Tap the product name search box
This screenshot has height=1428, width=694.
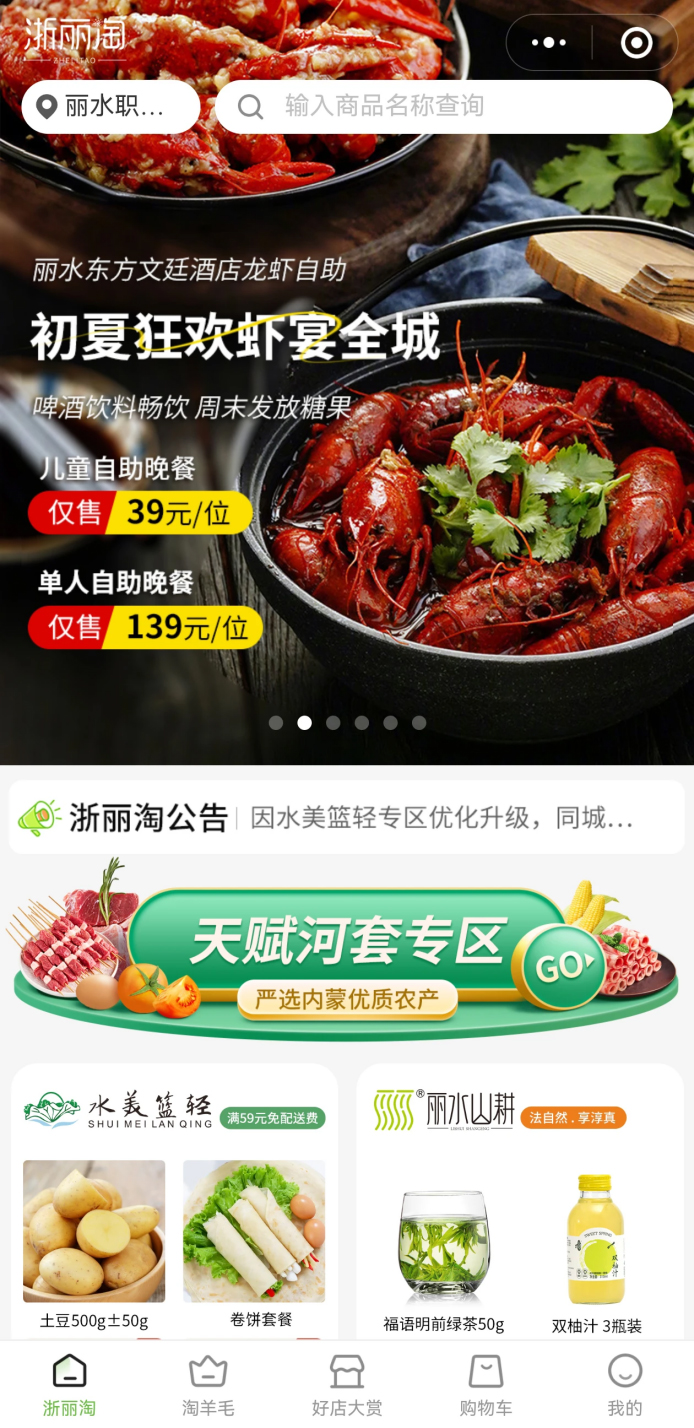coord(444,107)
